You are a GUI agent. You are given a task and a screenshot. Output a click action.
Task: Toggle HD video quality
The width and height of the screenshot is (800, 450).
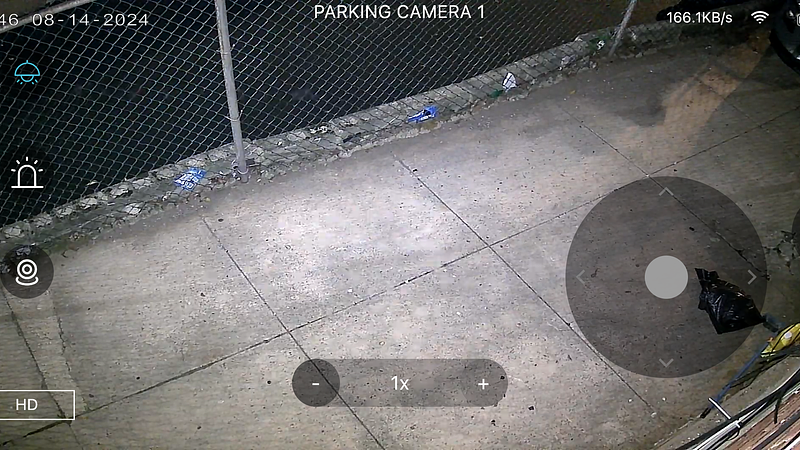pyautogui.click(x=28, y=405)
